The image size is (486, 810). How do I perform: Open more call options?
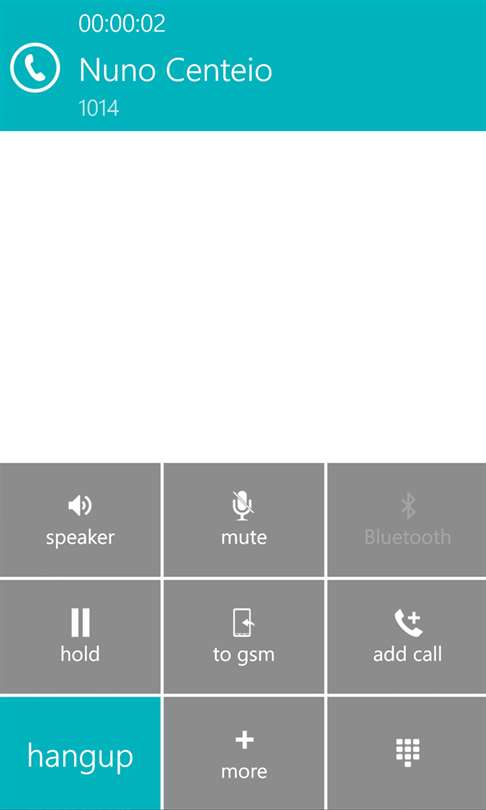[244, 754]
